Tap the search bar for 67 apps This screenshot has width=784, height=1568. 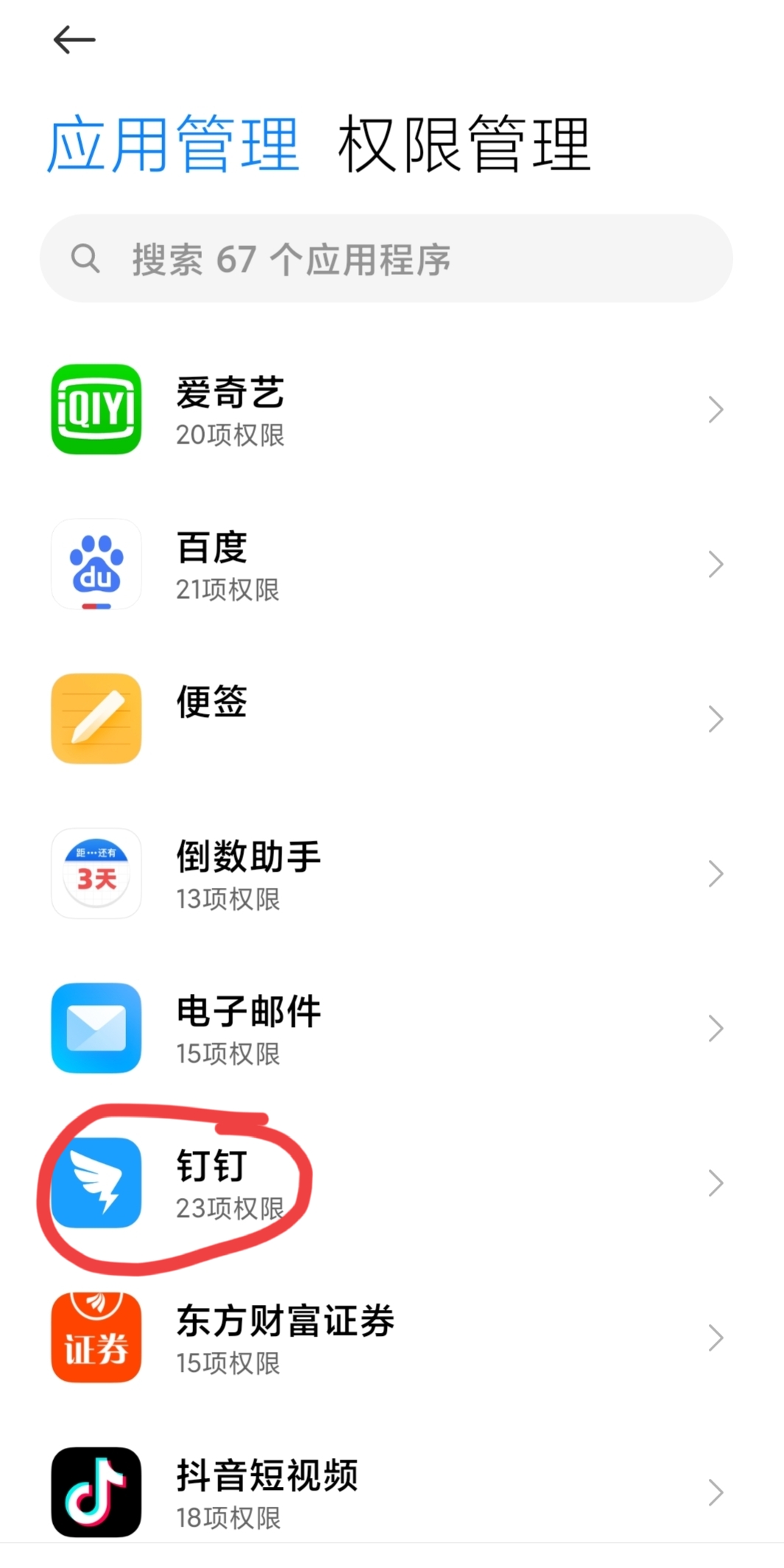(391, 259)
